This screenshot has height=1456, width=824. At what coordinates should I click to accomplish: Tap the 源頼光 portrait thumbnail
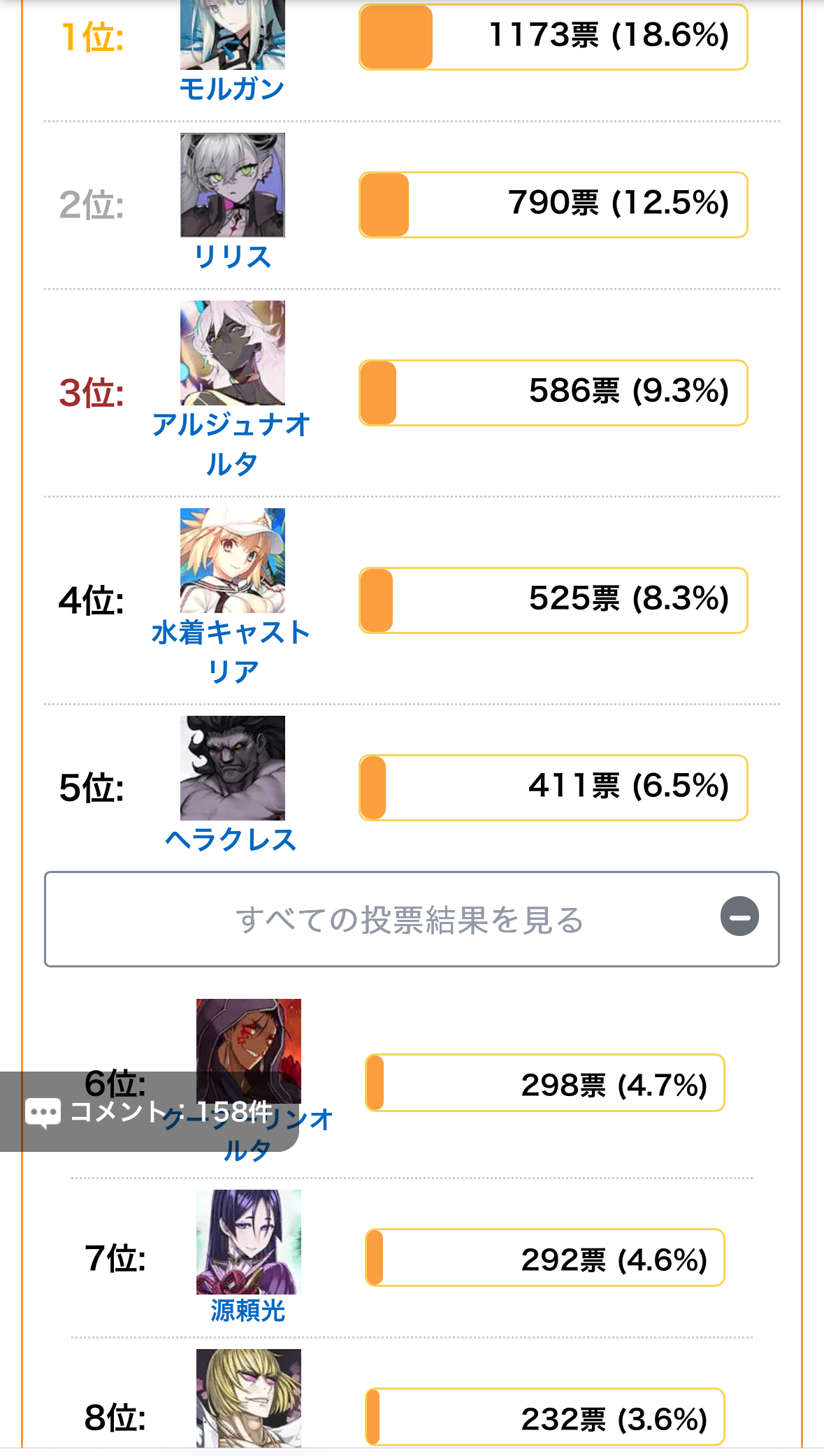point(249,1242)
